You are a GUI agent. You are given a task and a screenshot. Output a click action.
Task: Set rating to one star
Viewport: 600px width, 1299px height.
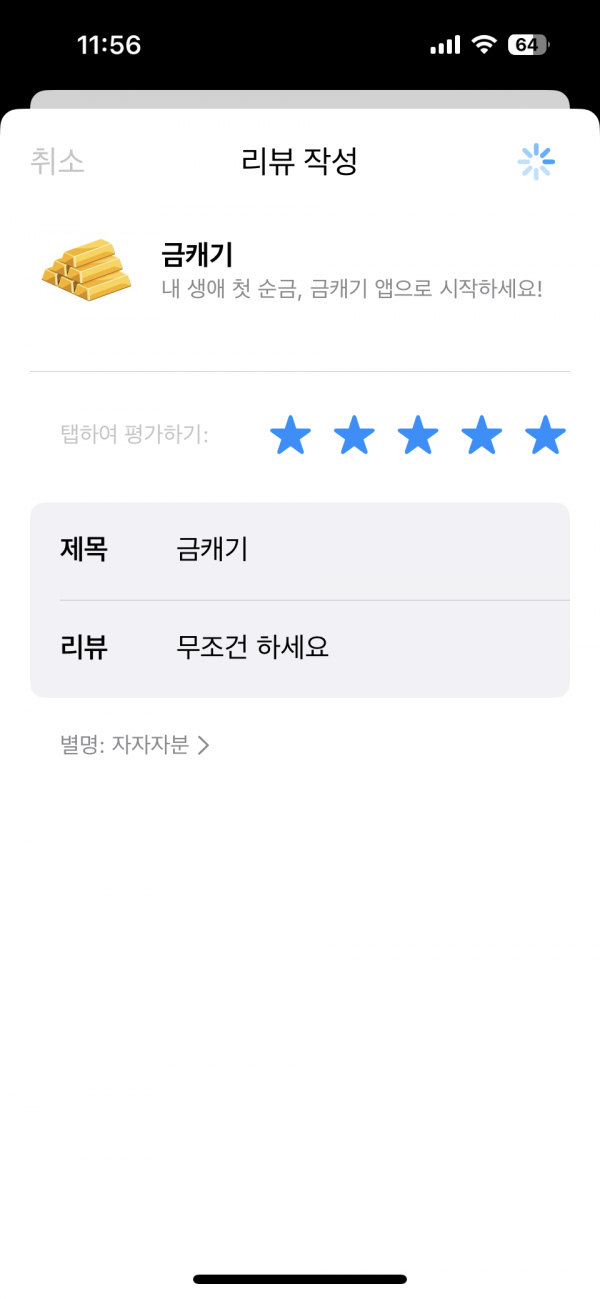pyautogui.click(x=291, y=436)
